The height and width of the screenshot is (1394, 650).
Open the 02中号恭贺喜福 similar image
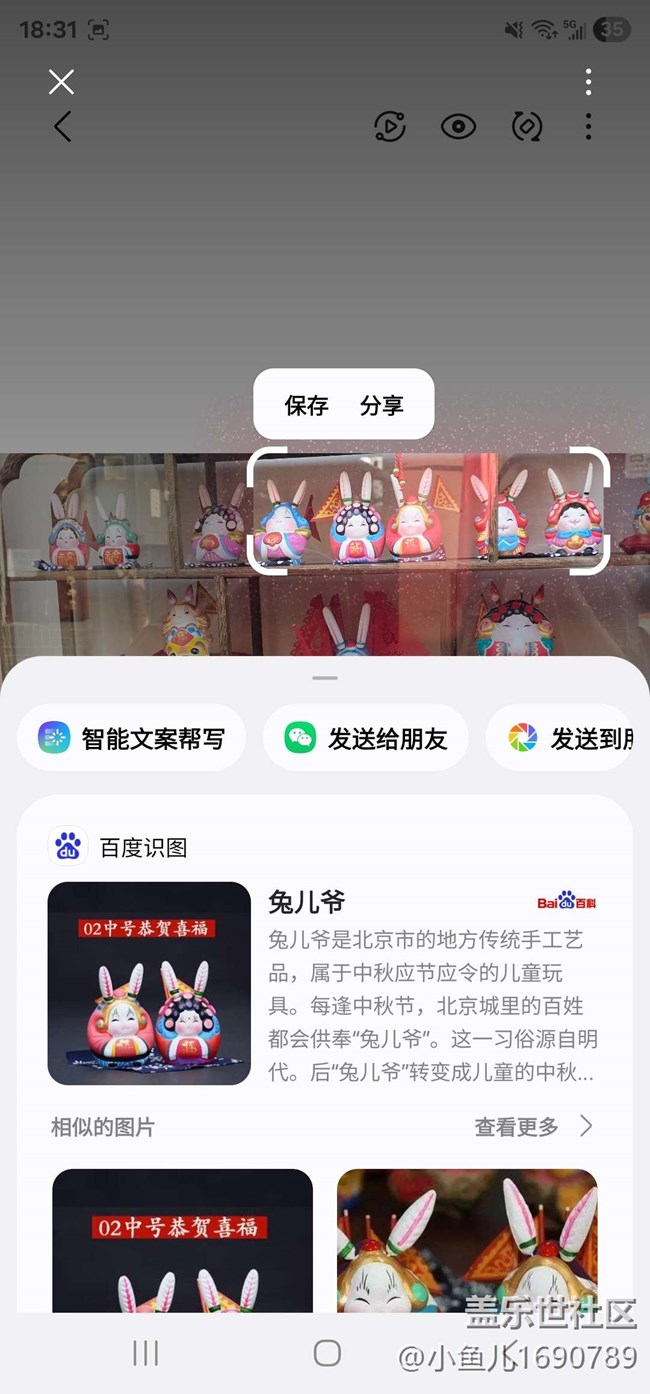click(182, 1240)
